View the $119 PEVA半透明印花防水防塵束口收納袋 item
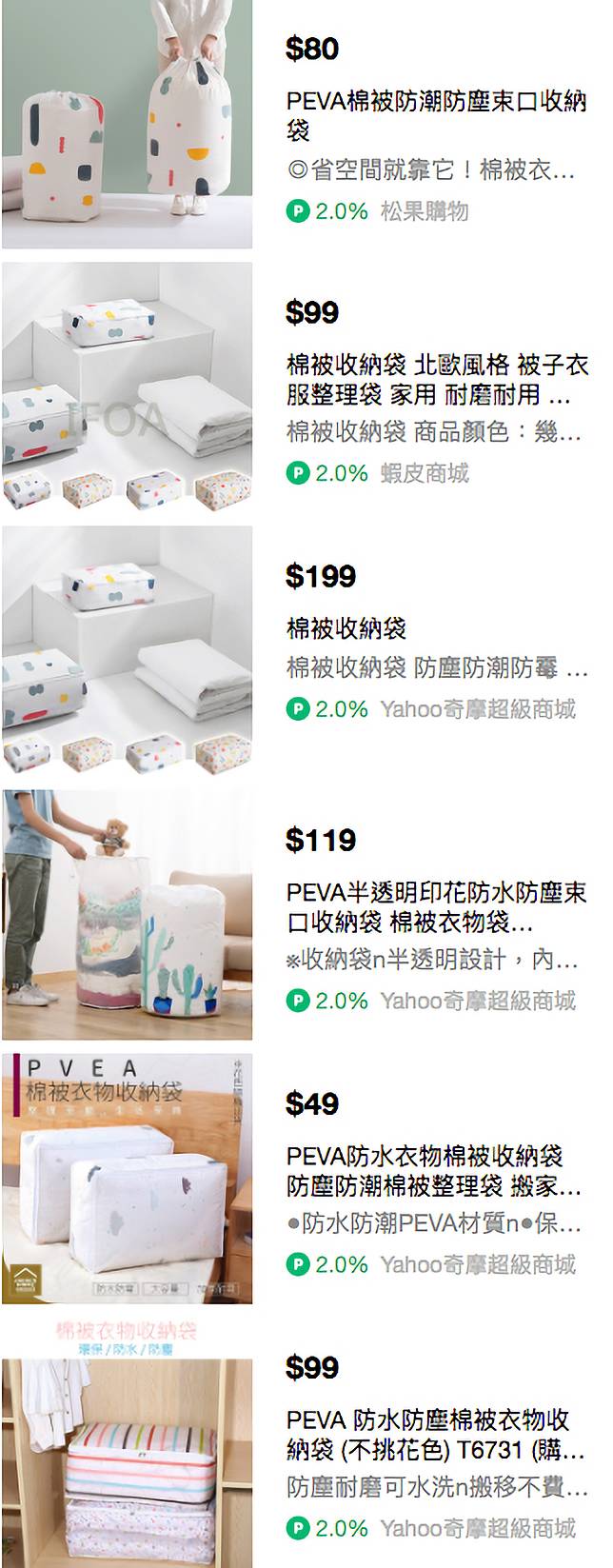613x1568 pixels. 435,906
